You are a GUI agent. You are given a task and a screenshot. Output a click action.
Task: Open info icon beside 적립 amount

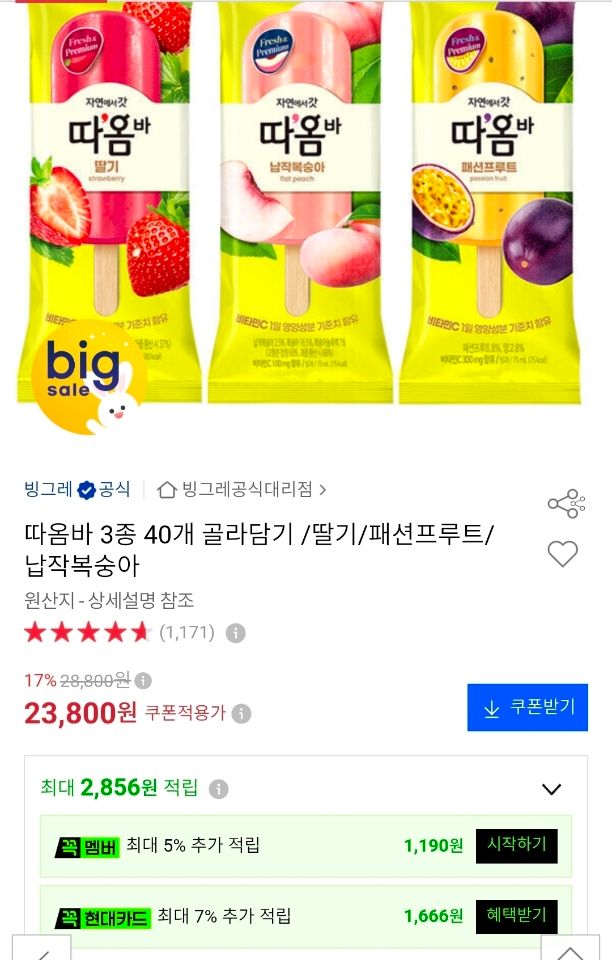[218, 789]
